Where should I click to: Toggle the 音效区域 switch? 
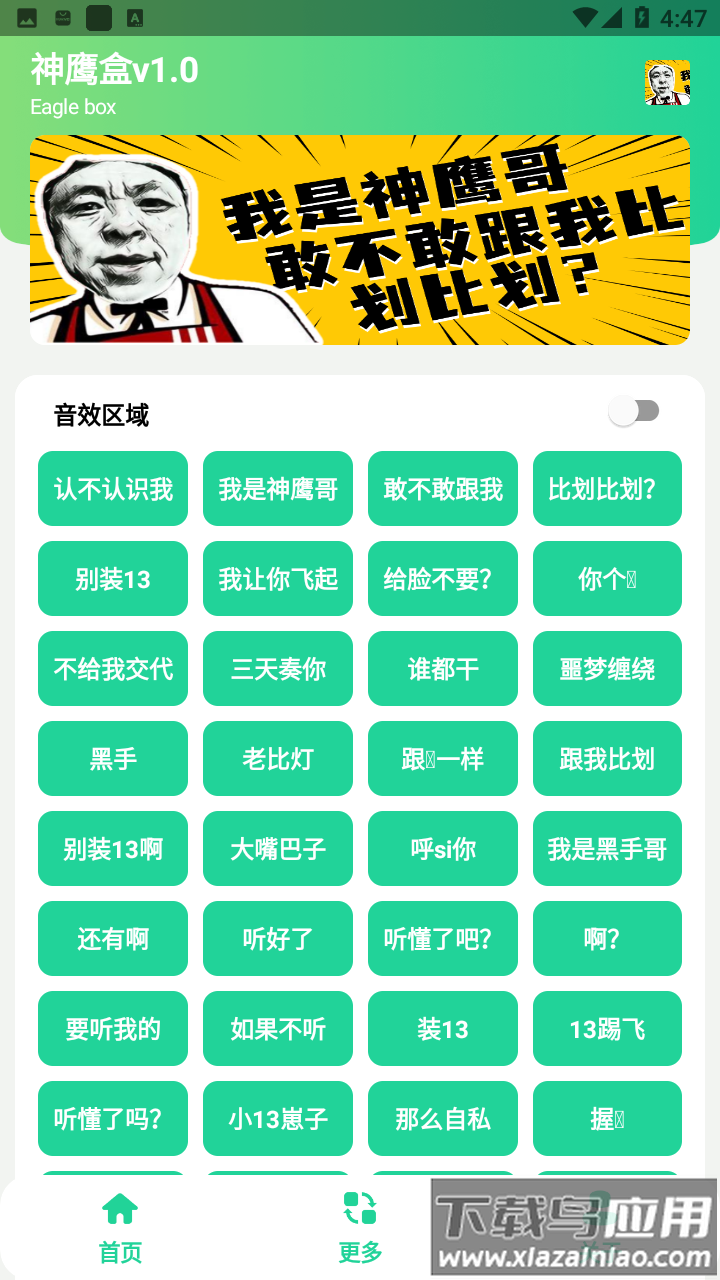[634, 411]
